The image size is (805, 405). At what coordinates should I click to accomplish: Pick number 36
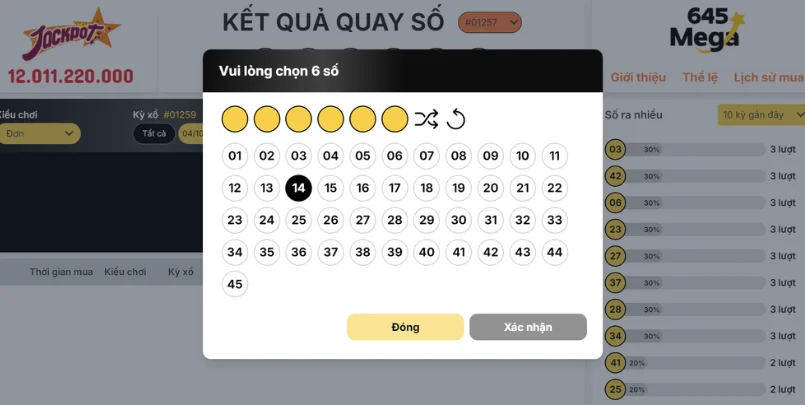299,252
